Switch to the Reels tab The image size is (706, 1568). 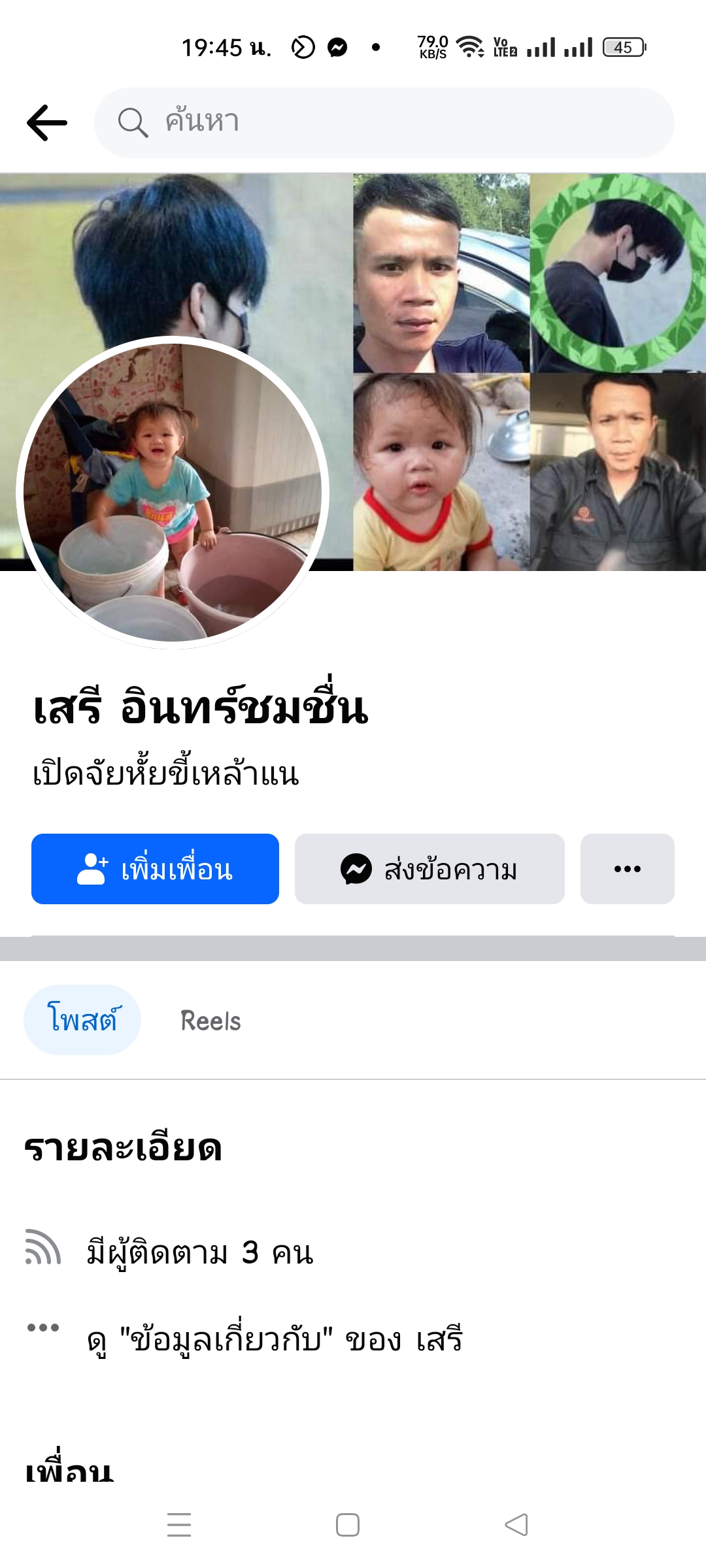pos(210,1021)
